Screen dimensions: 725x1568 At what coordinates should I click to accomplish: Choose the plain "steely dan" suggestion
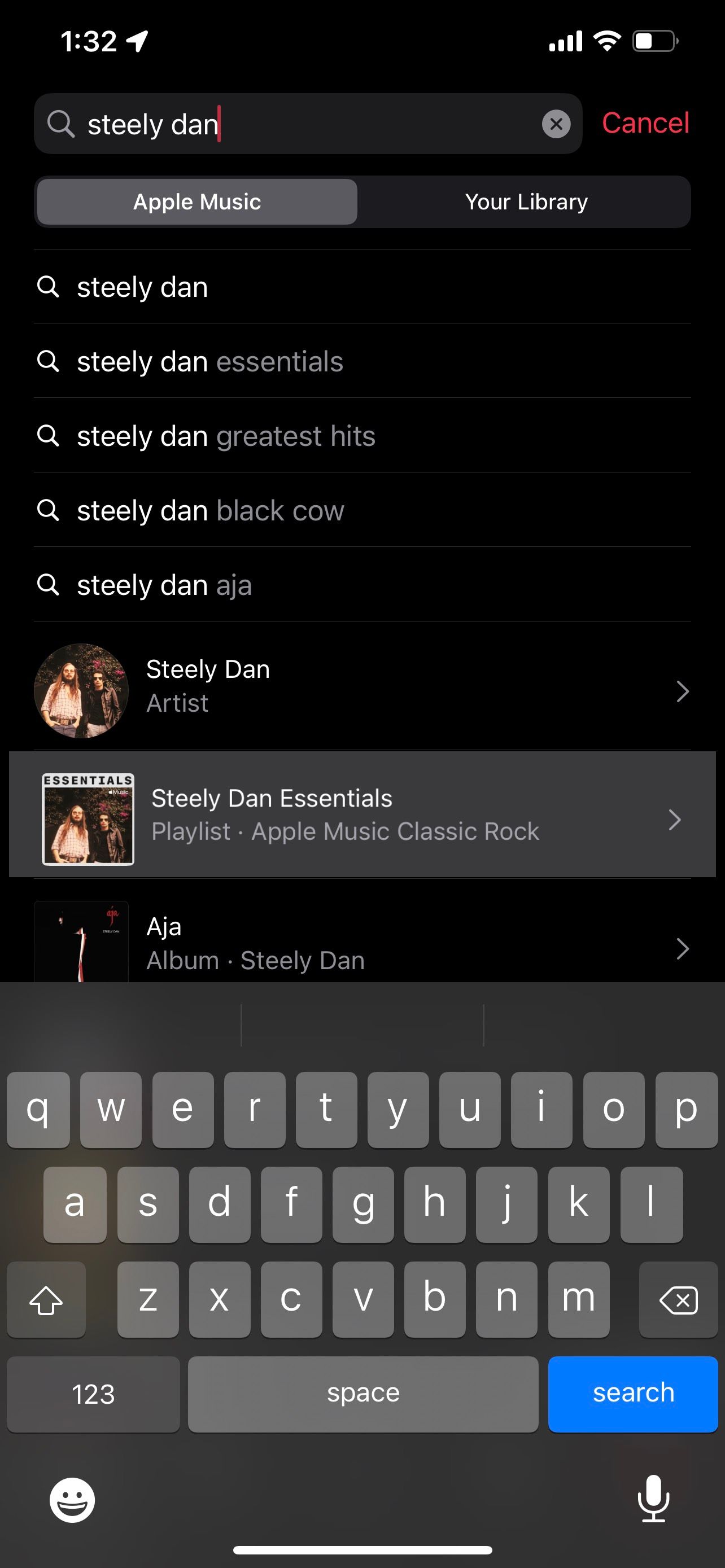142,287
